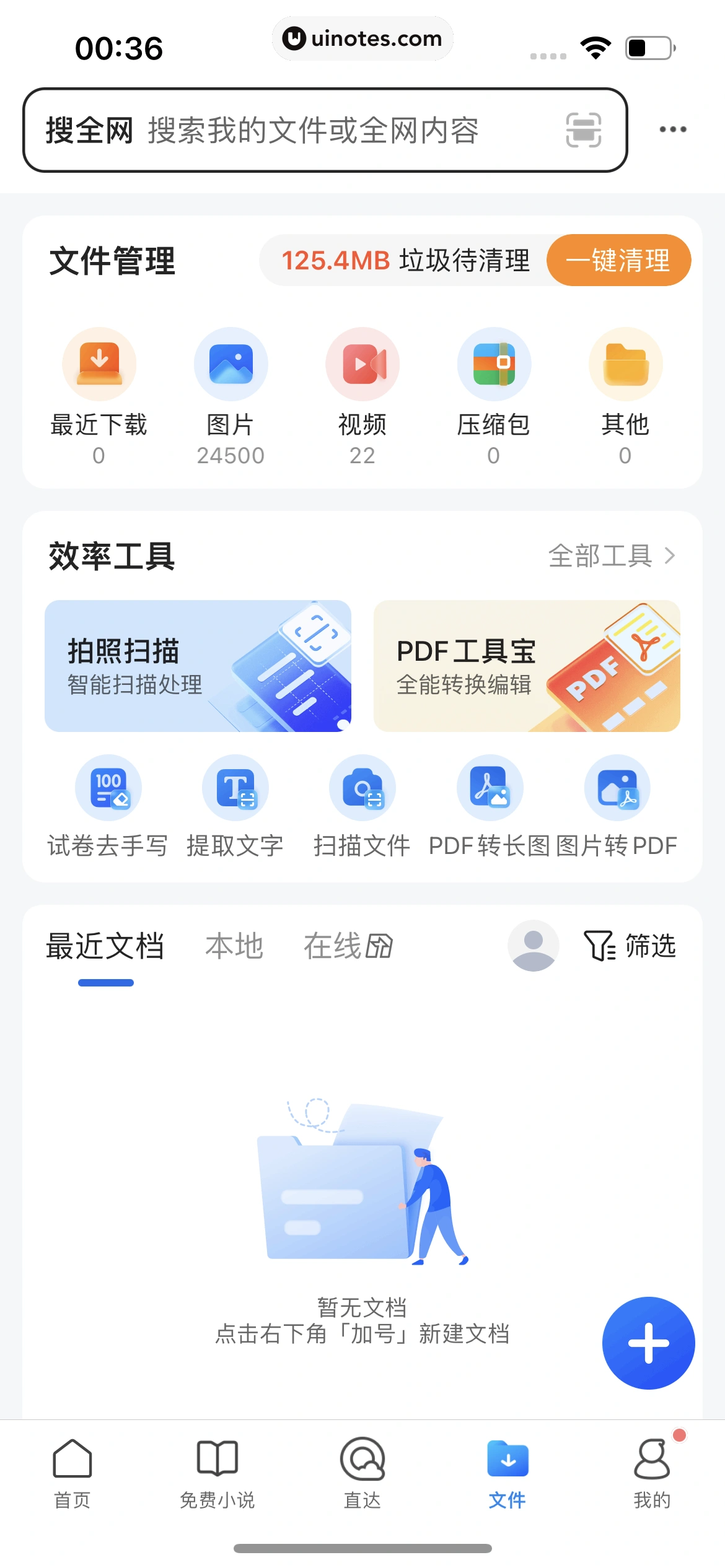Launch 试卷去手写 tool
725x1568 pixels.
[108, 805]
